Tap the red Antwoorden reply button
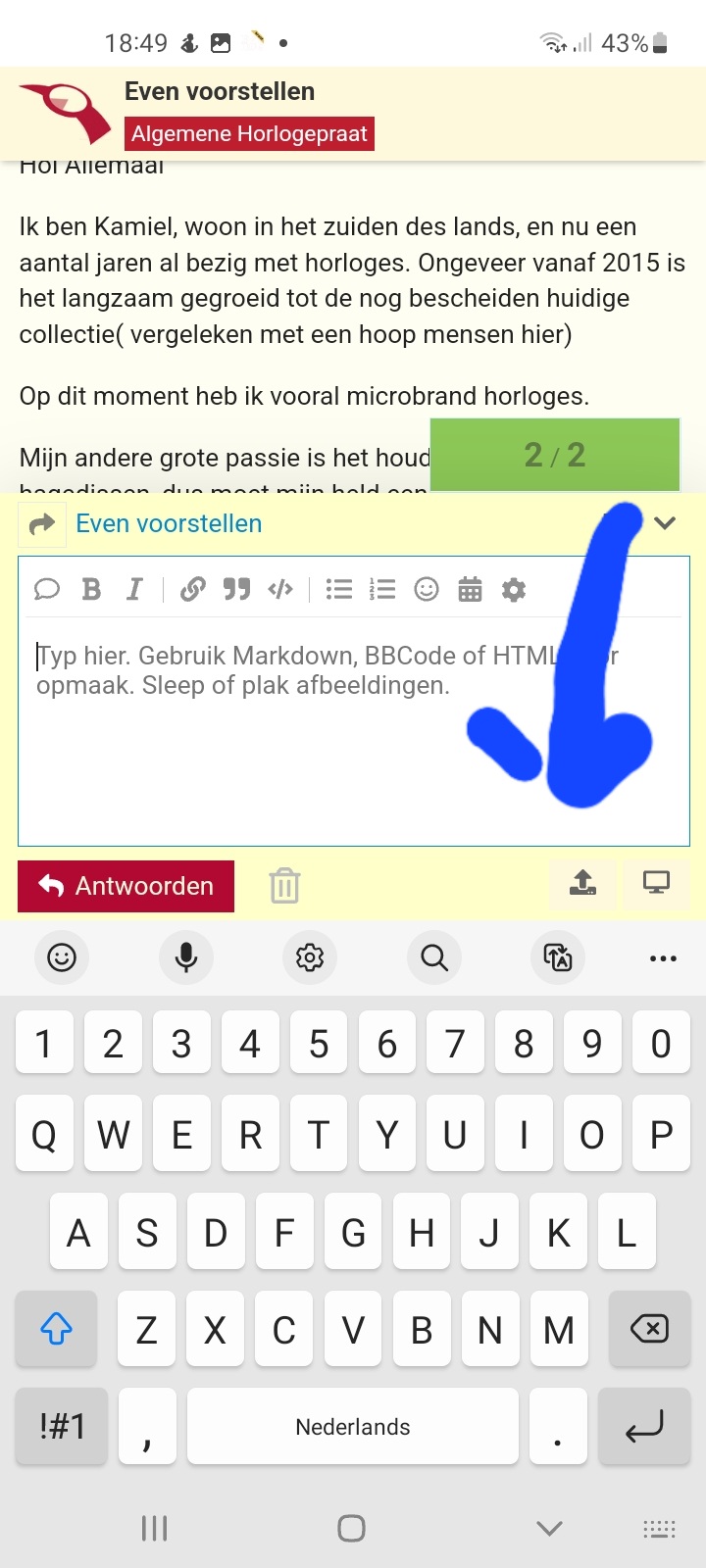Screen dimensions: 706x1568 coord(126,886)
